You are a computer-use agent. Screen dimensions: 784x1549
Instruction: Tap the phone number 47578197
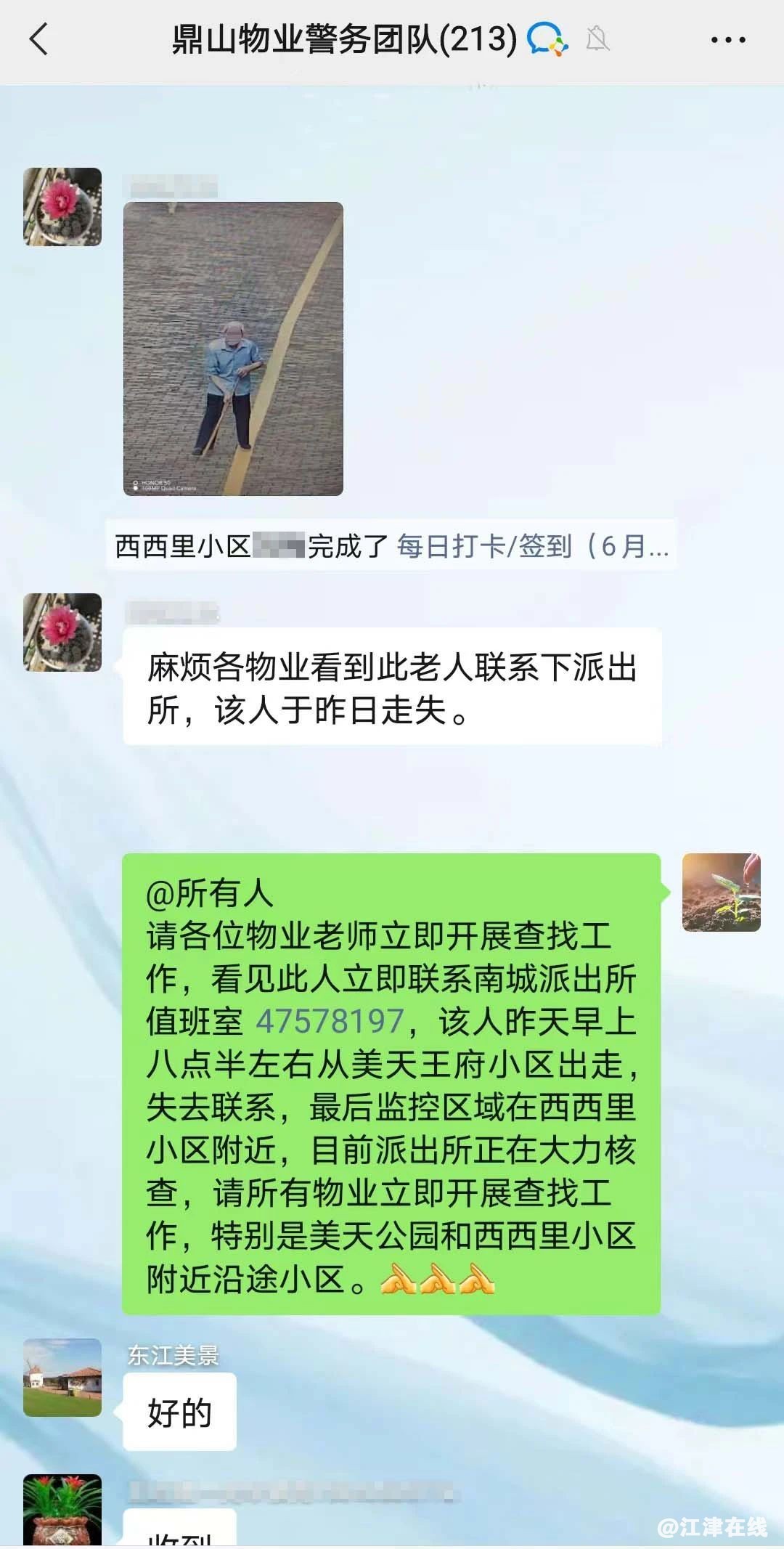click(330, 1021)
